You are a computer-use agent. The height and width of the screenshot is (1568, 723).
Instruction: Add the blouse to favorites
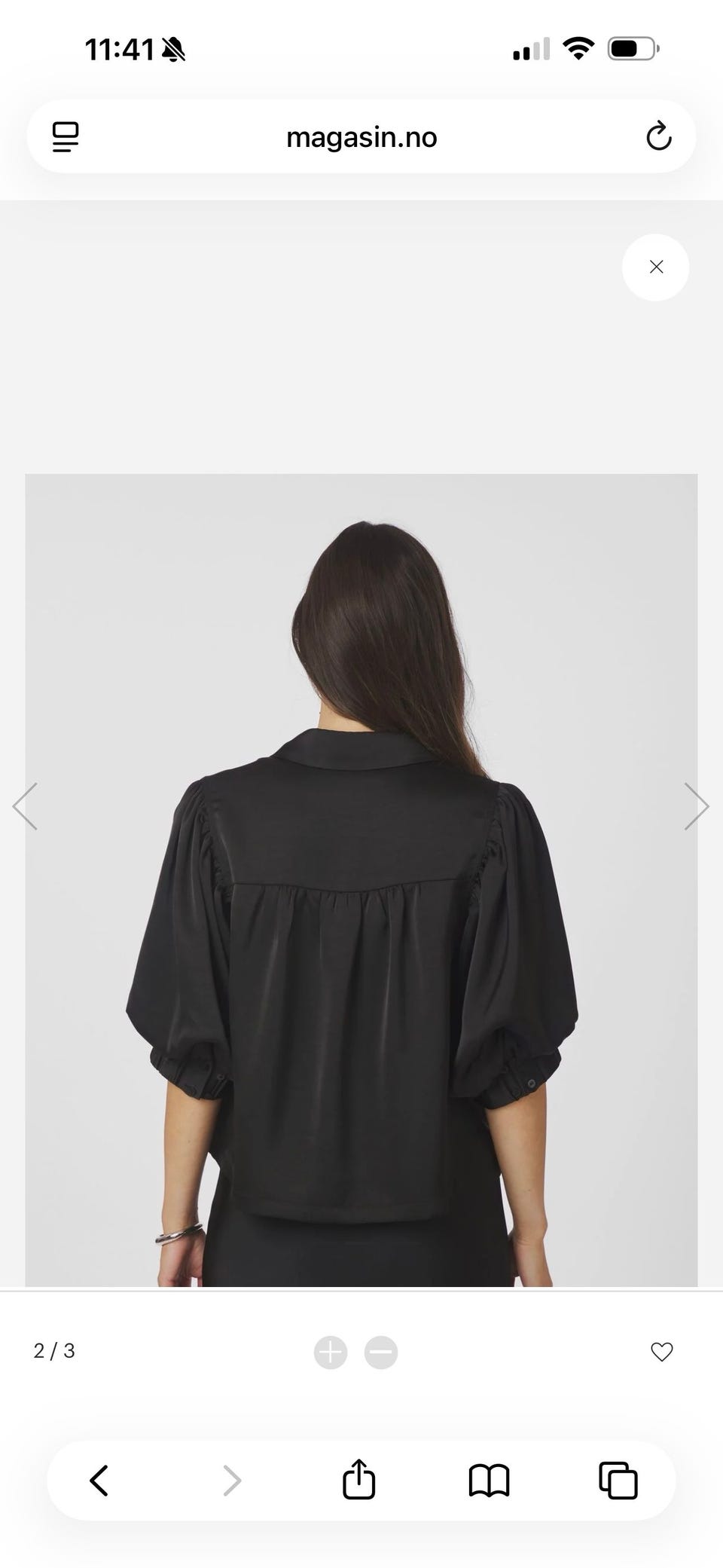[661, 1352]
